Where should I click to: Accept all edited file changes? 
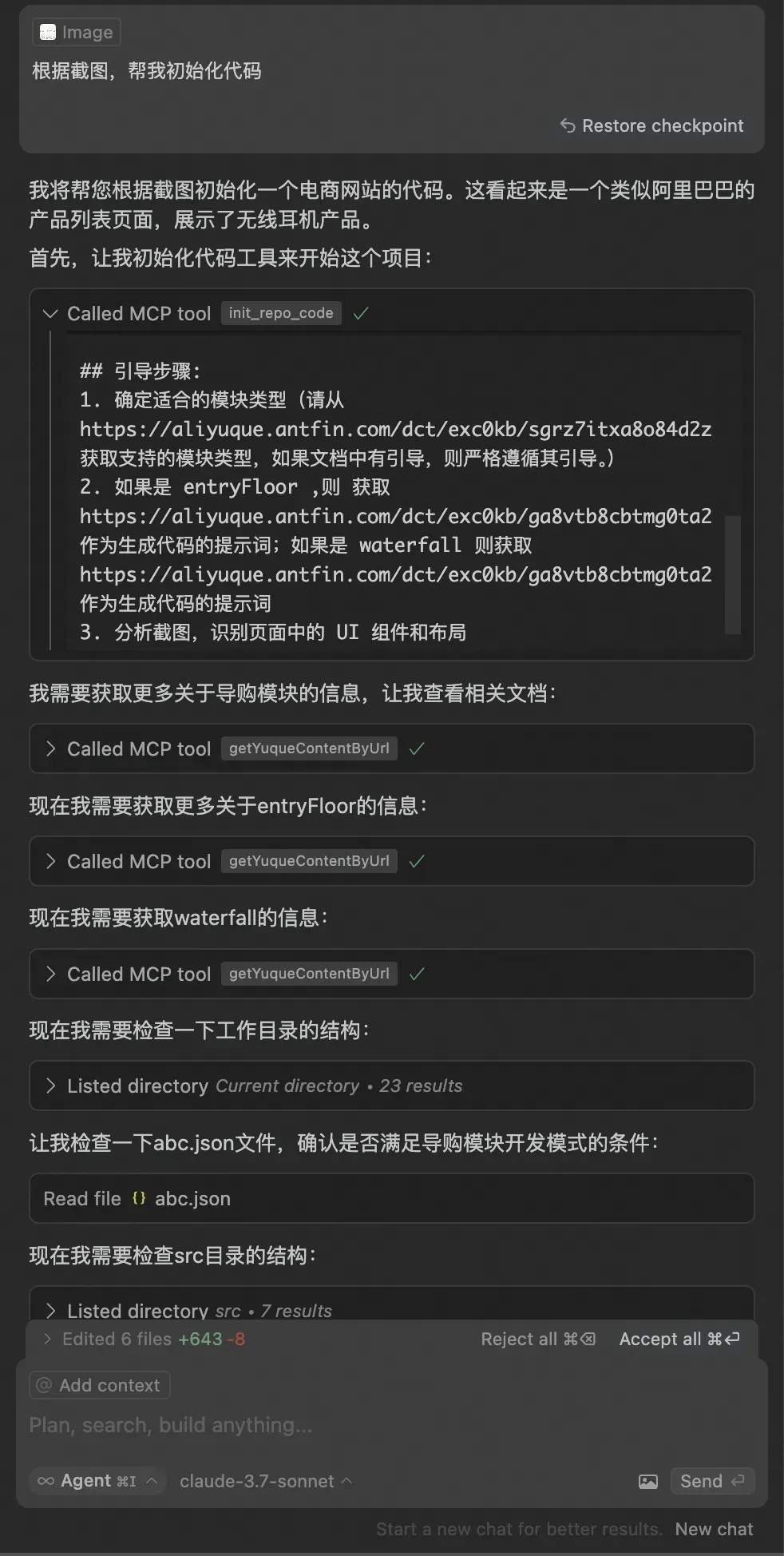(x=679, y=1339)
